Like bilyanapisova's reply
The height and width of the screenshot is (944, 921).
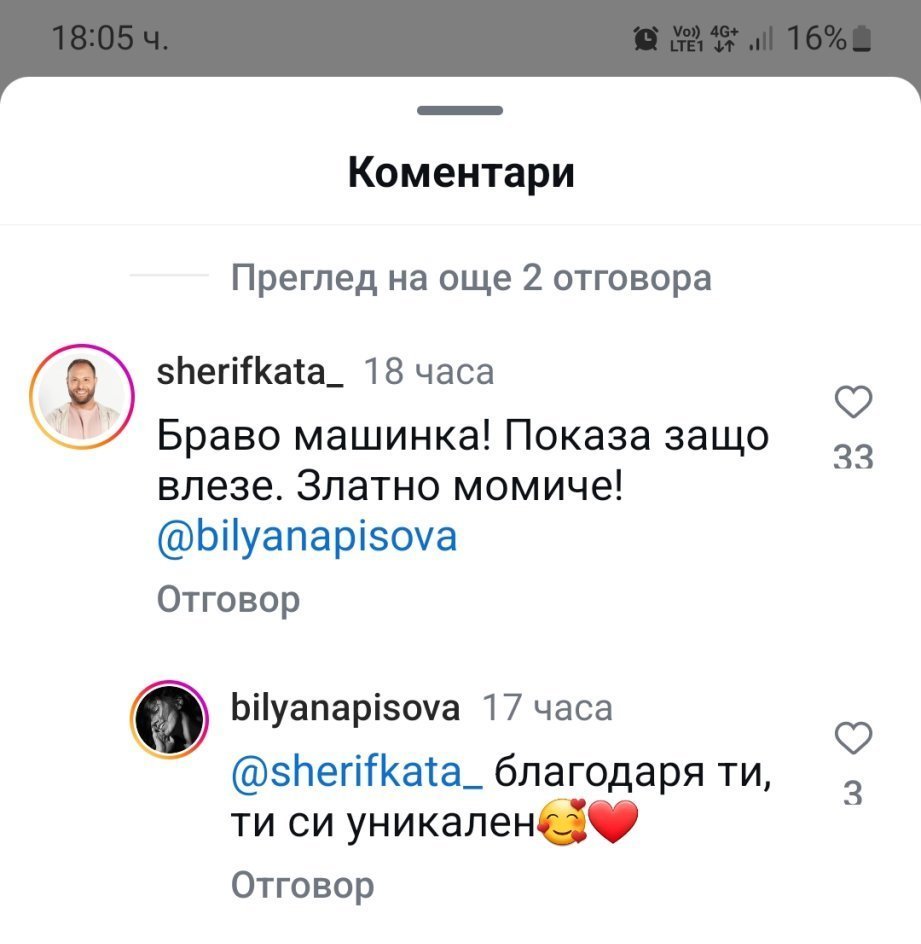click(x=853, y=740)
